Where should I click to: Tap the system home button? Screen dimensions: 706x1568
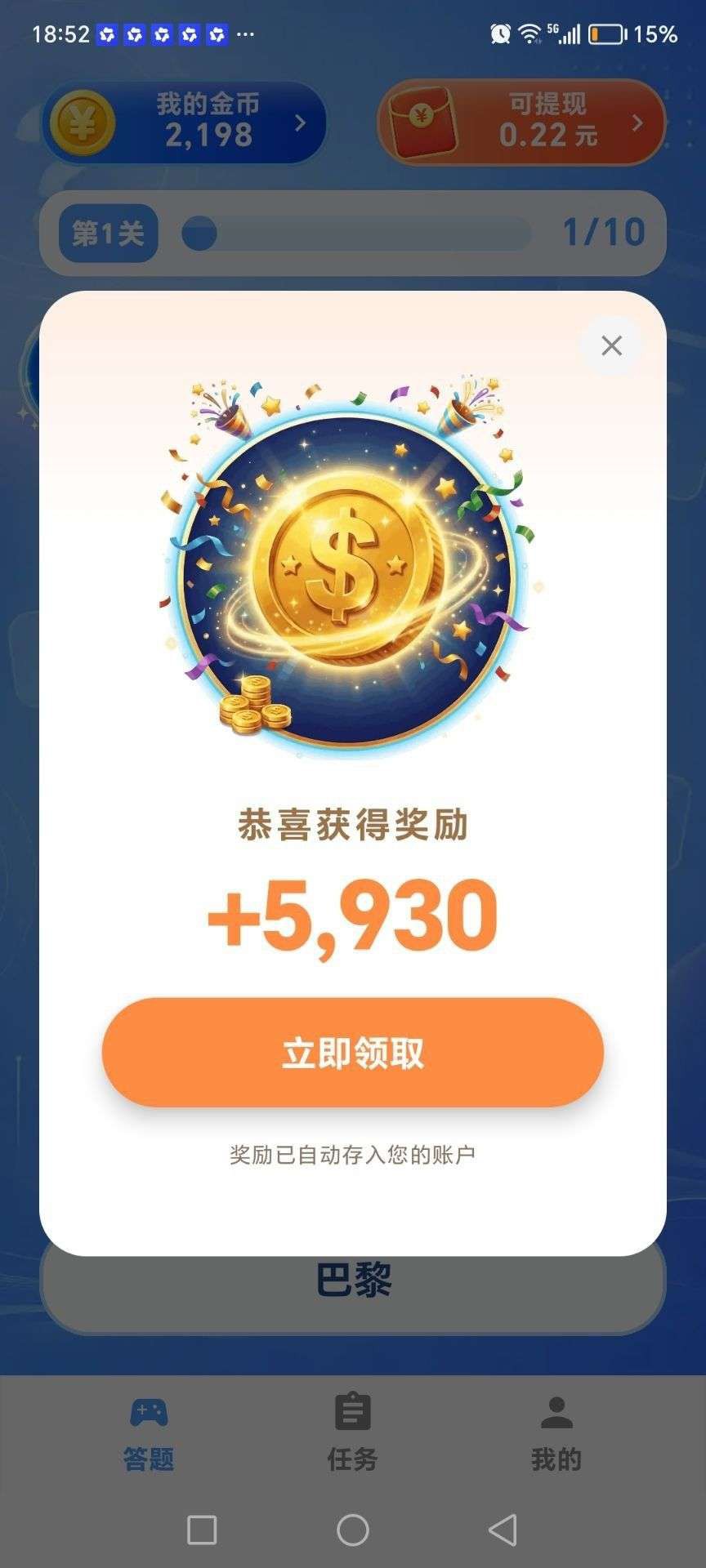[353, 1530]
